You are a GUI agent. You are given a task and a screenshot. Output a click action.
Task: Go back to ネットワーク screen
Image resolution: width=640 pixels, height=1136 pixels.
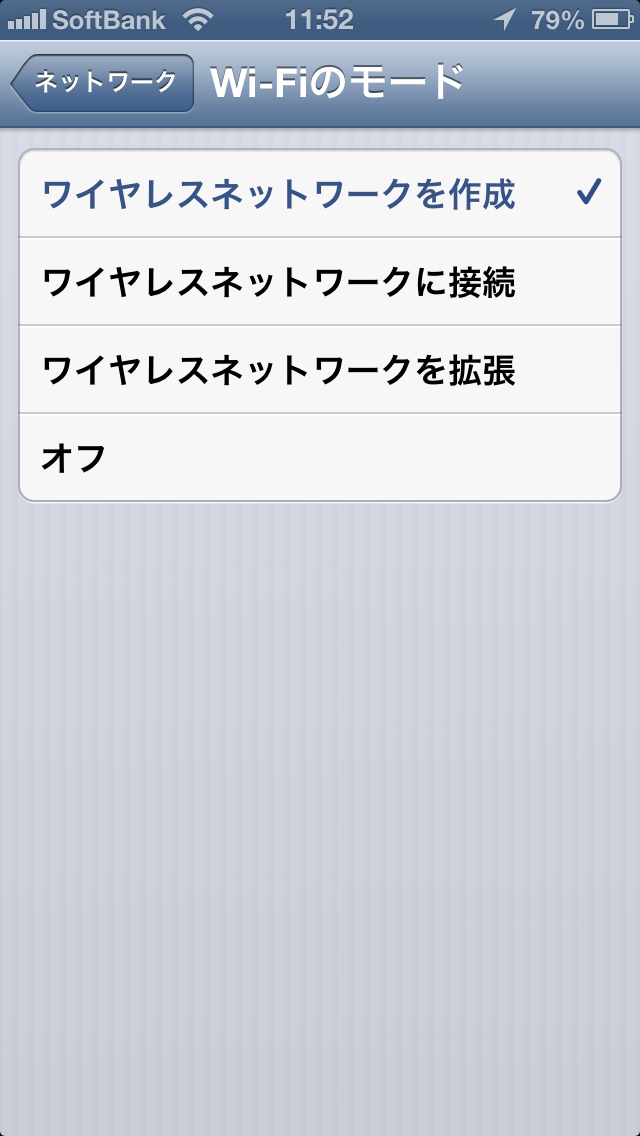pos(102,83)
